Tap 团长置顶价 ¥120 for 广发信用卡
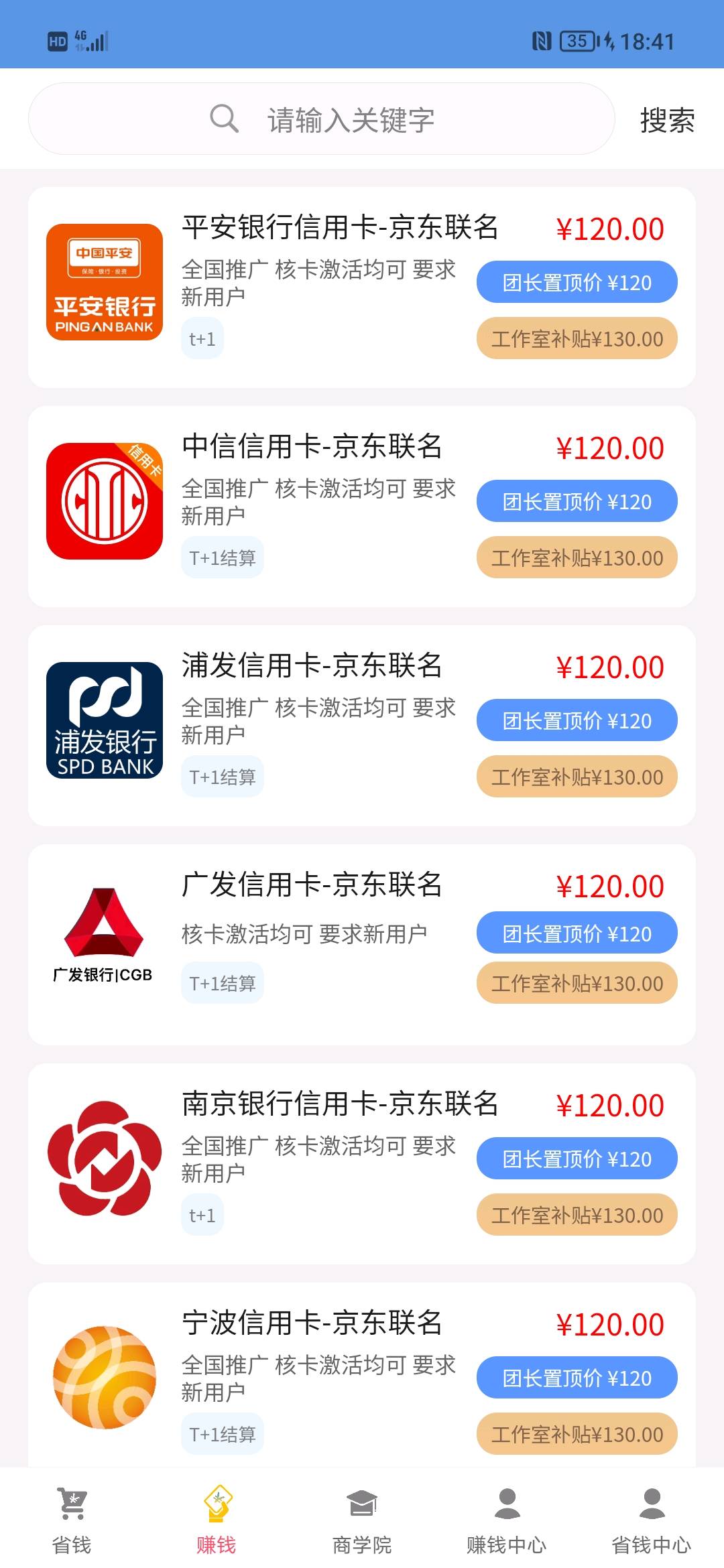This screenshot has width=724, height=1568. 577,933
